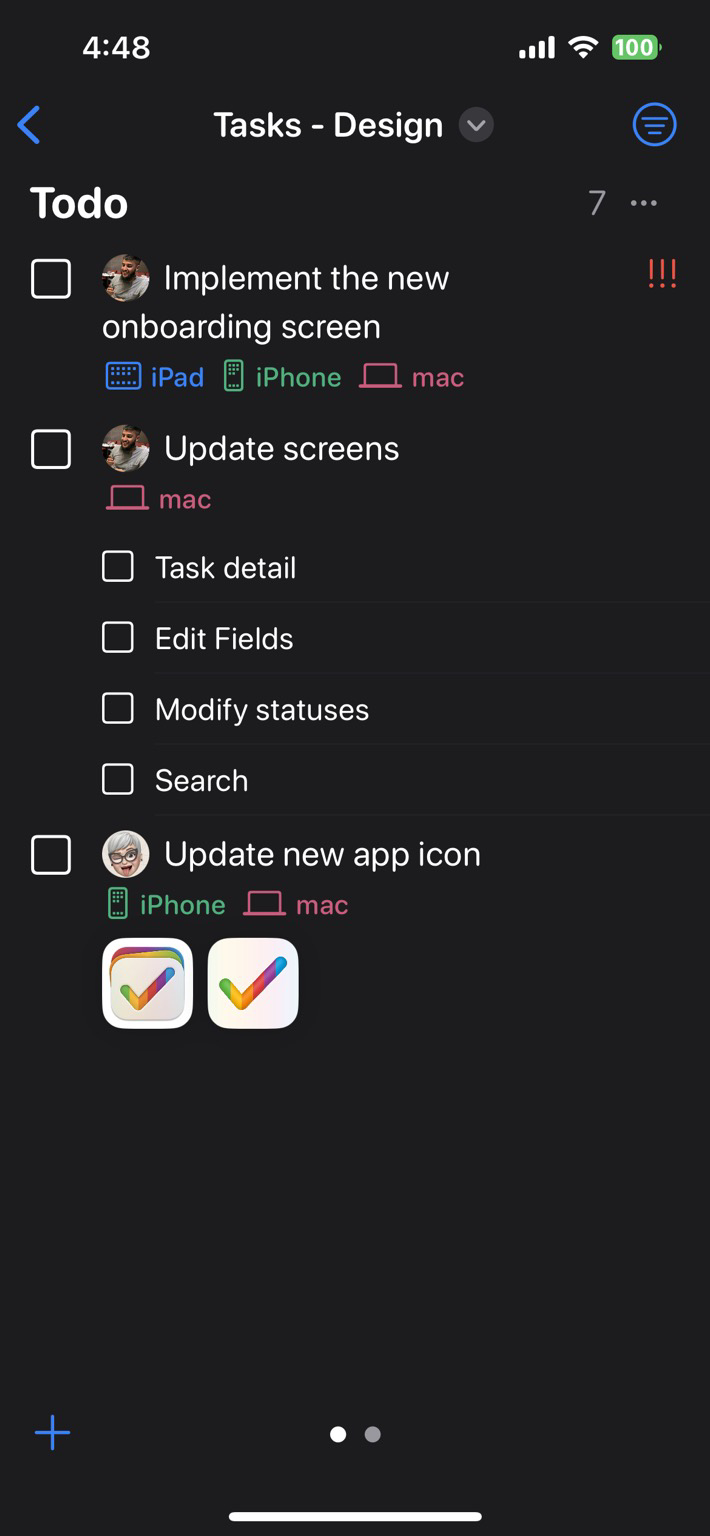Check off Update new app icon
The height and width of the screenshot is (1536, 710).
point(51,855)
